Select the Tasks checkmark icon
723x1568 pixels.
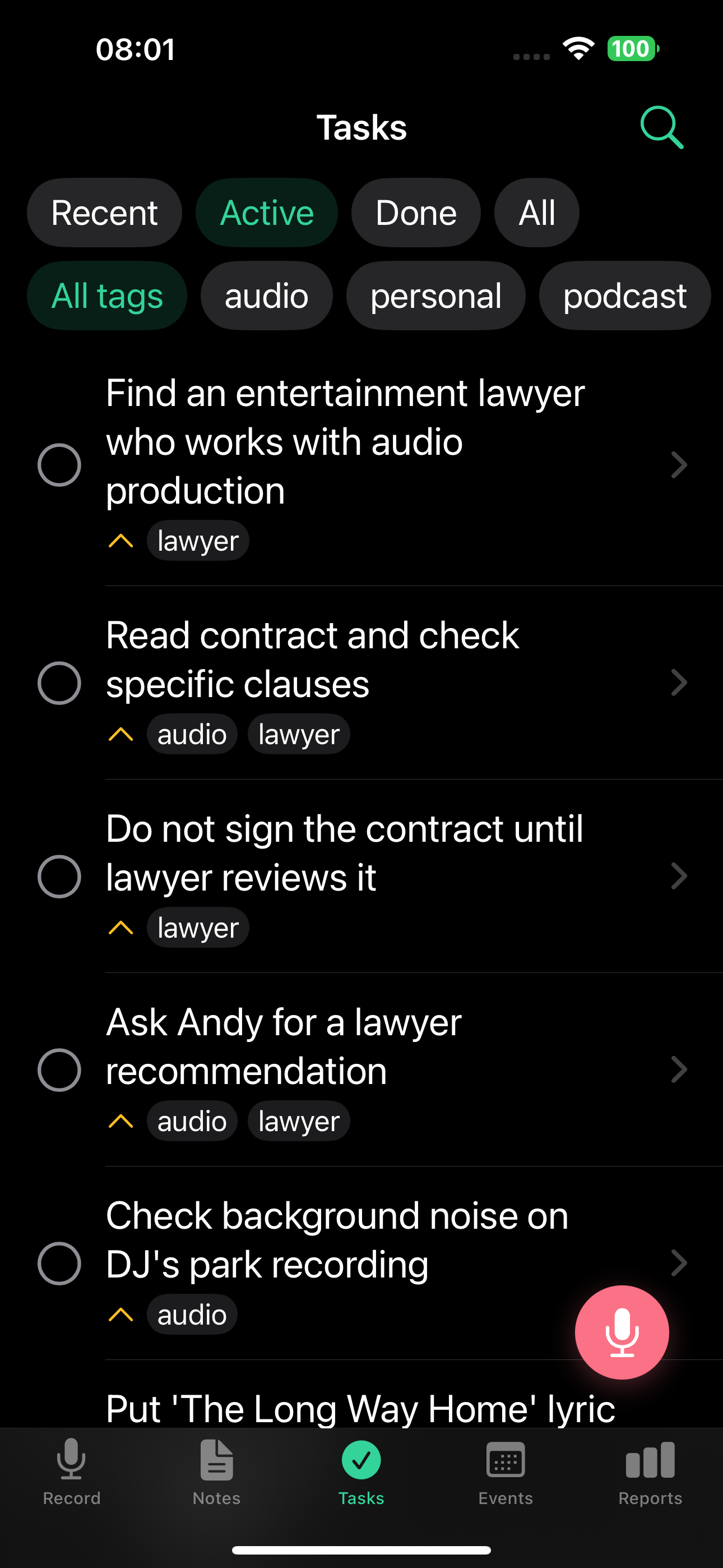tap(361, 1460)
